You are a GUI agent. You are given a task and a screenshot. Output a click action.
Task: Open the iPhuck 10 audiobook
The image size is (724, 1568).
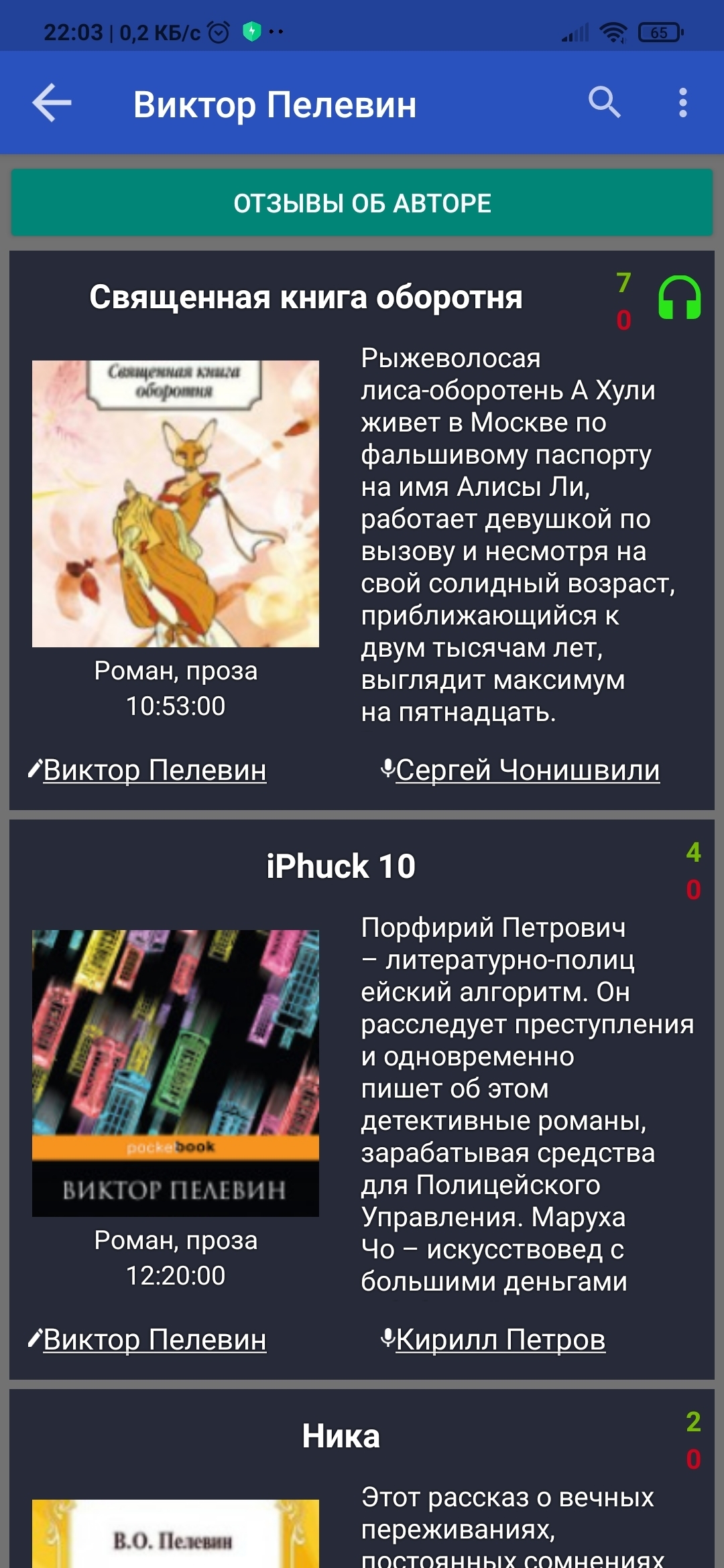[x=362, y=1100]
